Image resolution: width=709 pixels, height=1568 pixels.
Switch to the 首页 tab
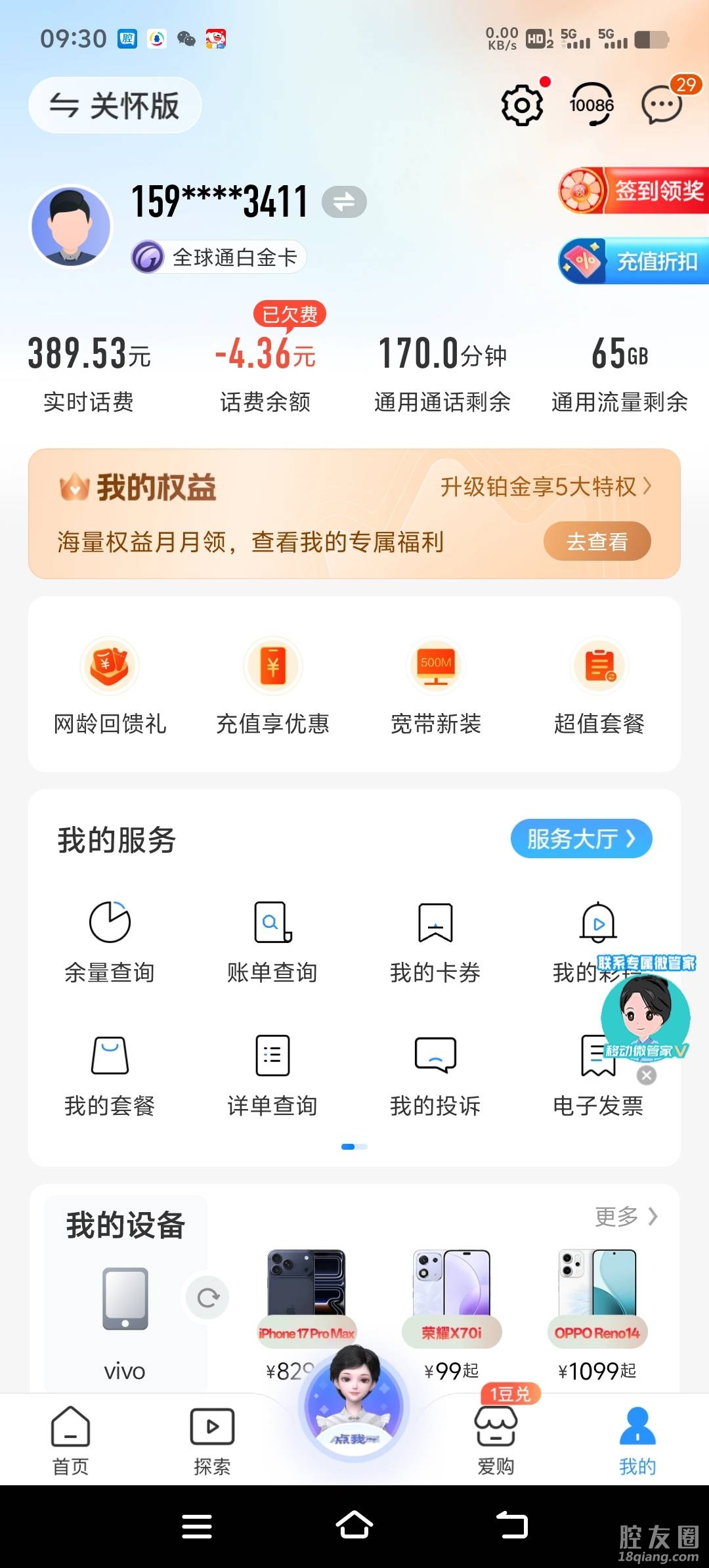click(x=71, y=1440)
